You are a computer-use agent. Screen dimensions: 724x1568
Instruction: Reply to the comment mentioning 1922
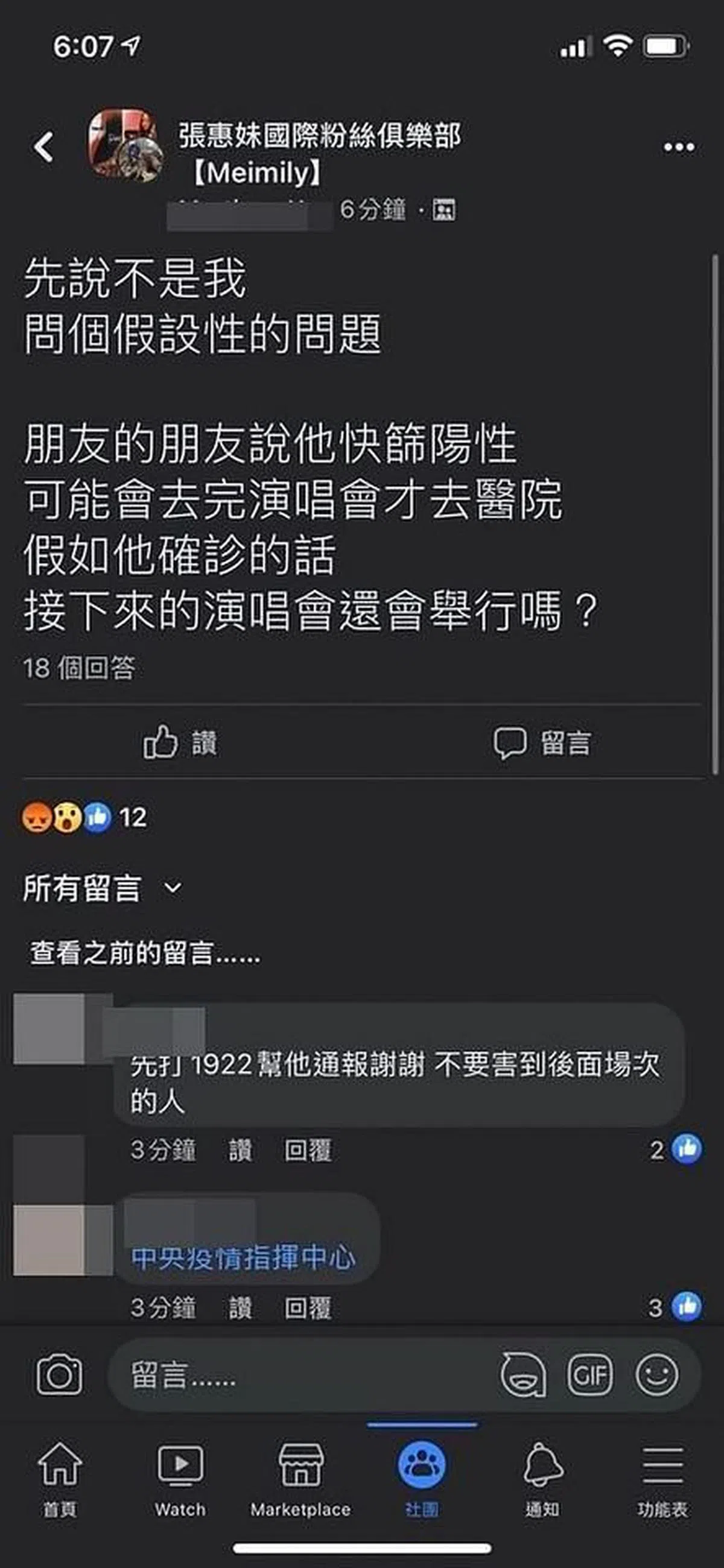308,1151
